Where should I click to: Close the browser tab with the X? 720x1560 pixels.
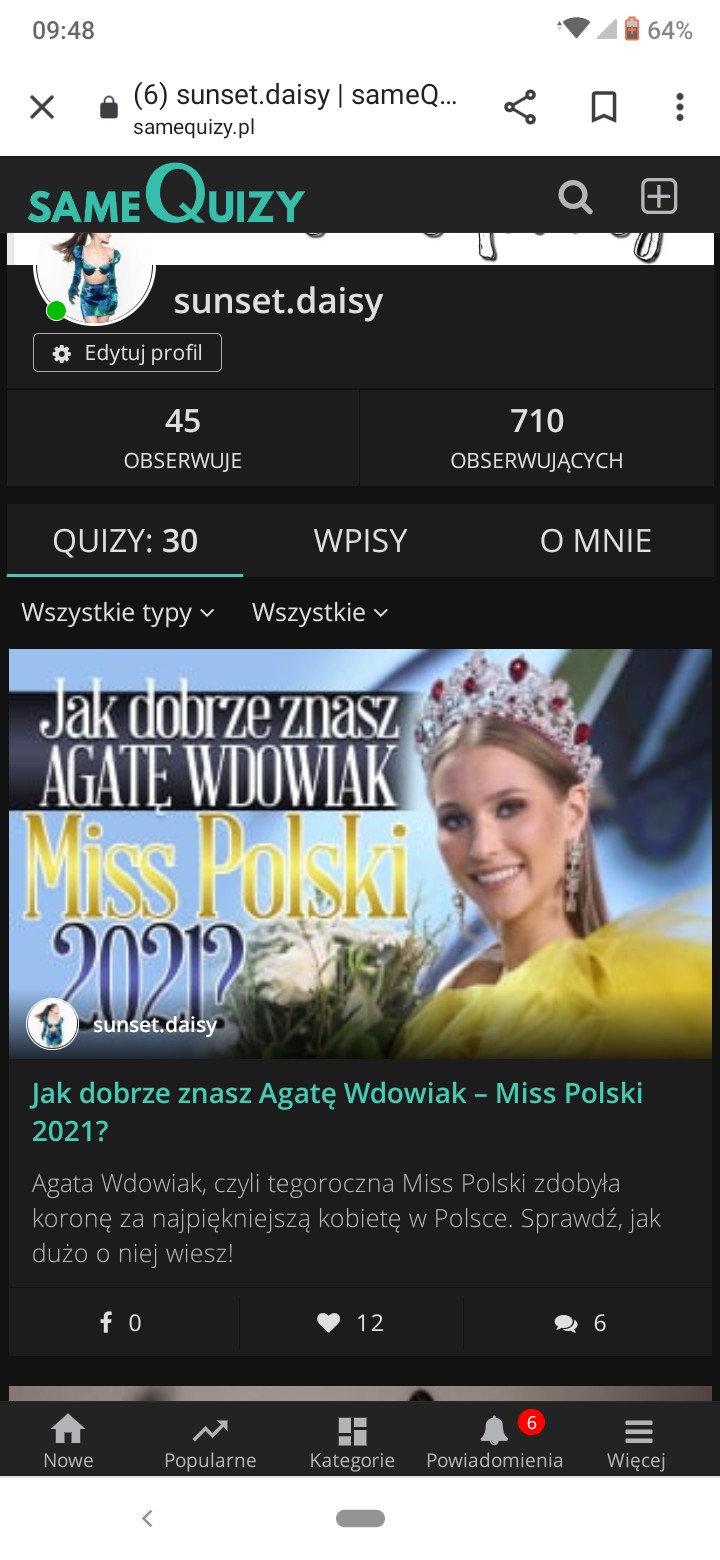pyautogui.click(x=42, y=107)
